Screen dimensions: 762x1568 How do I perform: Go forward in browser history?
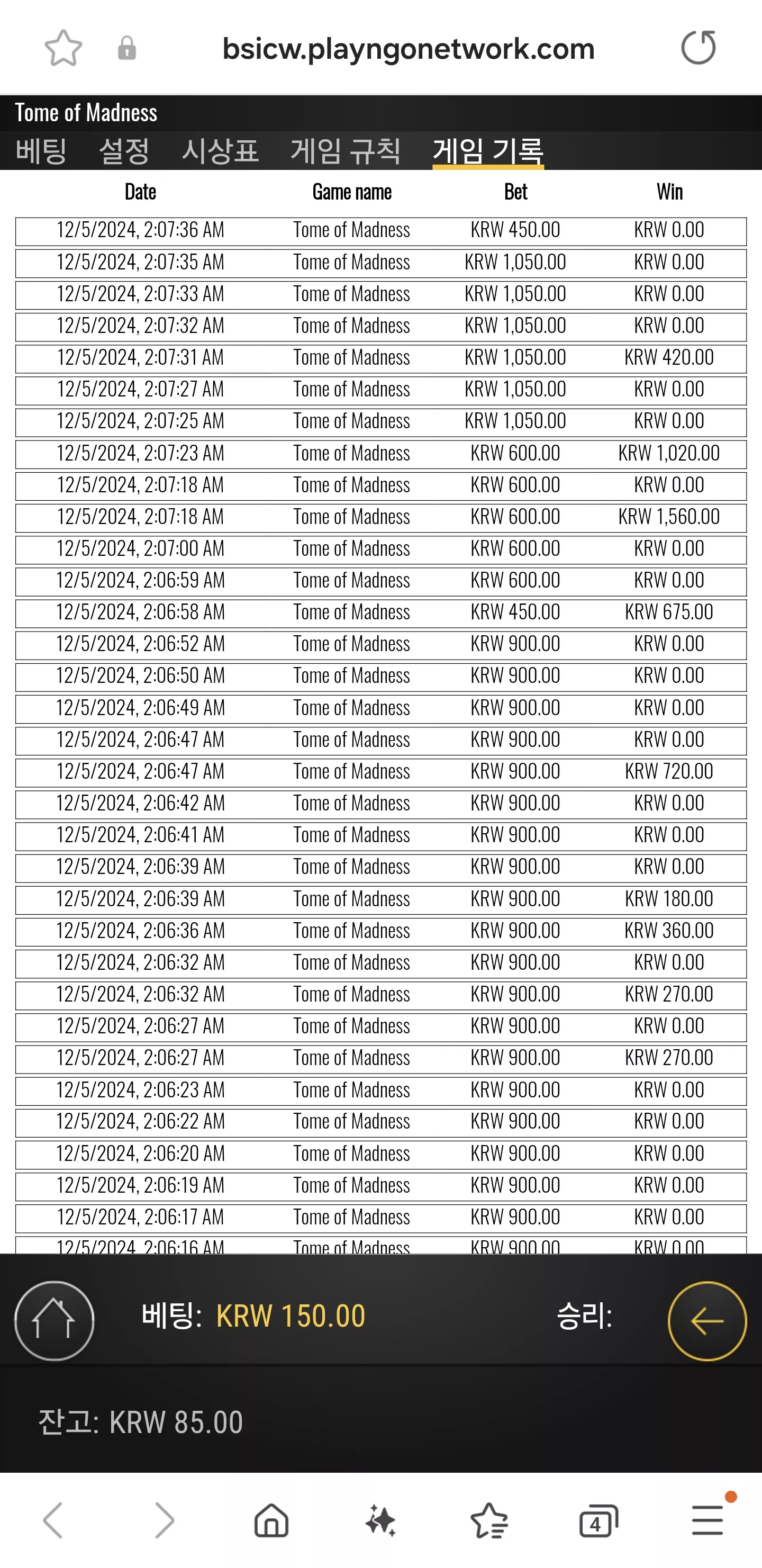[x=165, y=1520]
